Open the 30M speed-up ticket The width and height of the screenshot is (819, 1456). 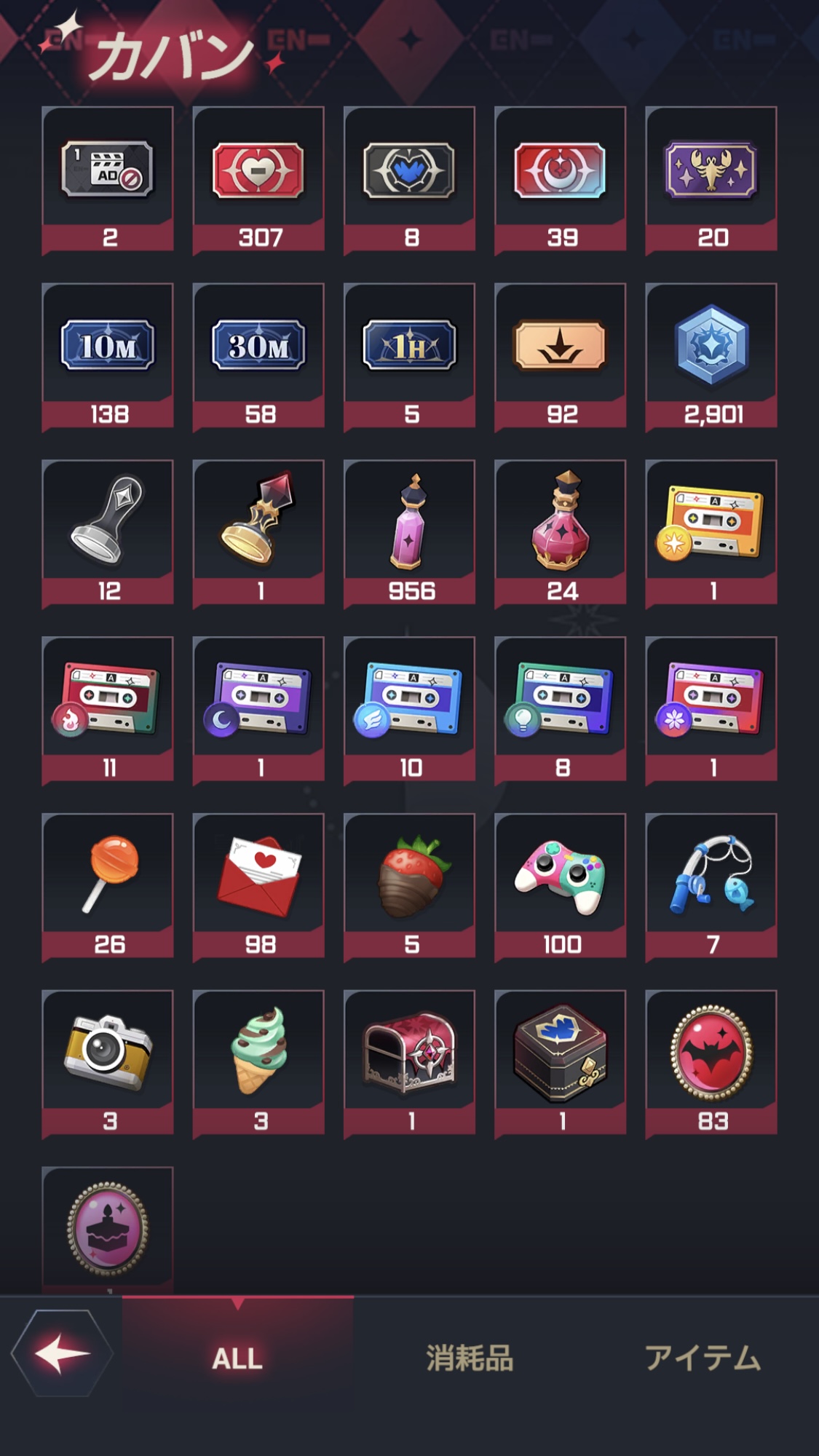click(x=258, y=355)
